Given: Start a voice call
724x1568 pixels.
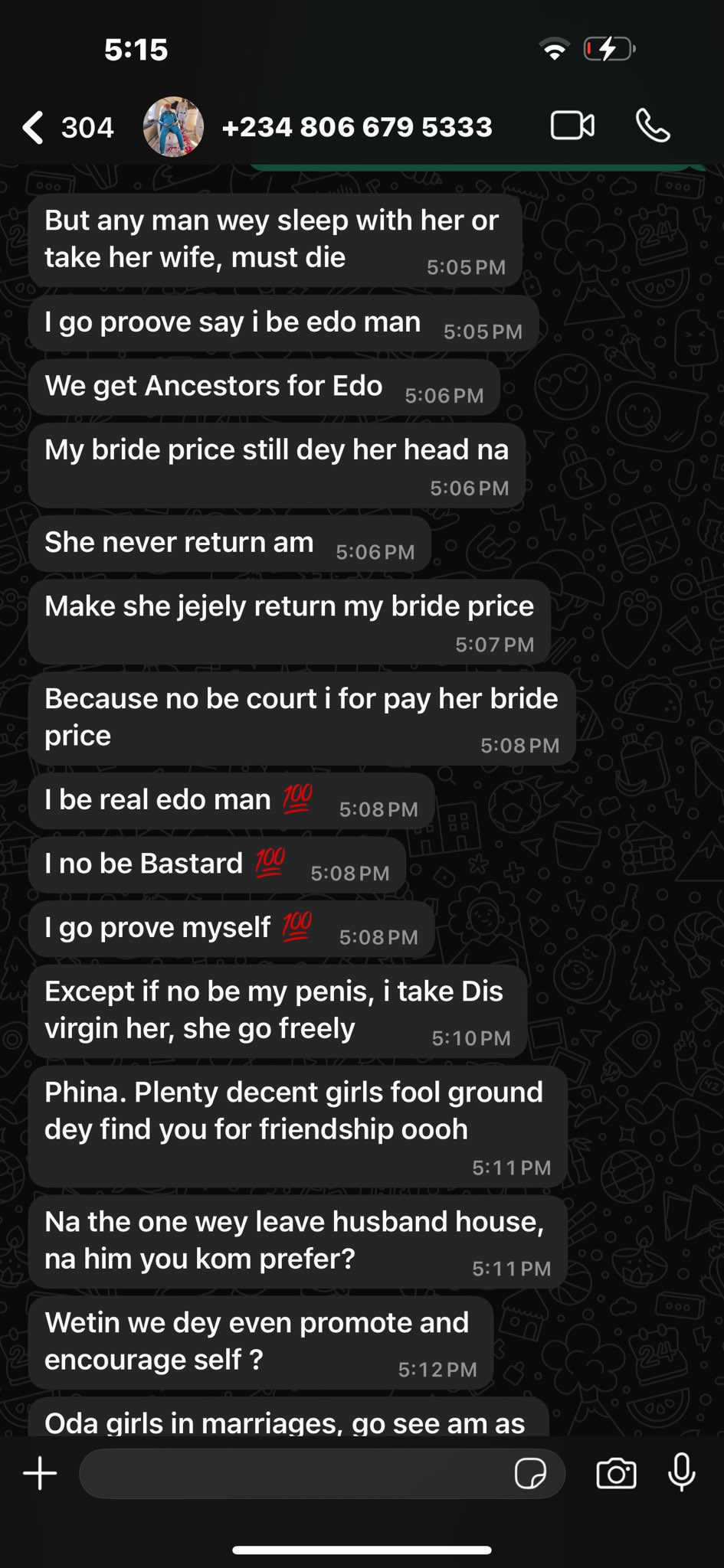Looking at the screenshot, I should (x=653, y=126).
